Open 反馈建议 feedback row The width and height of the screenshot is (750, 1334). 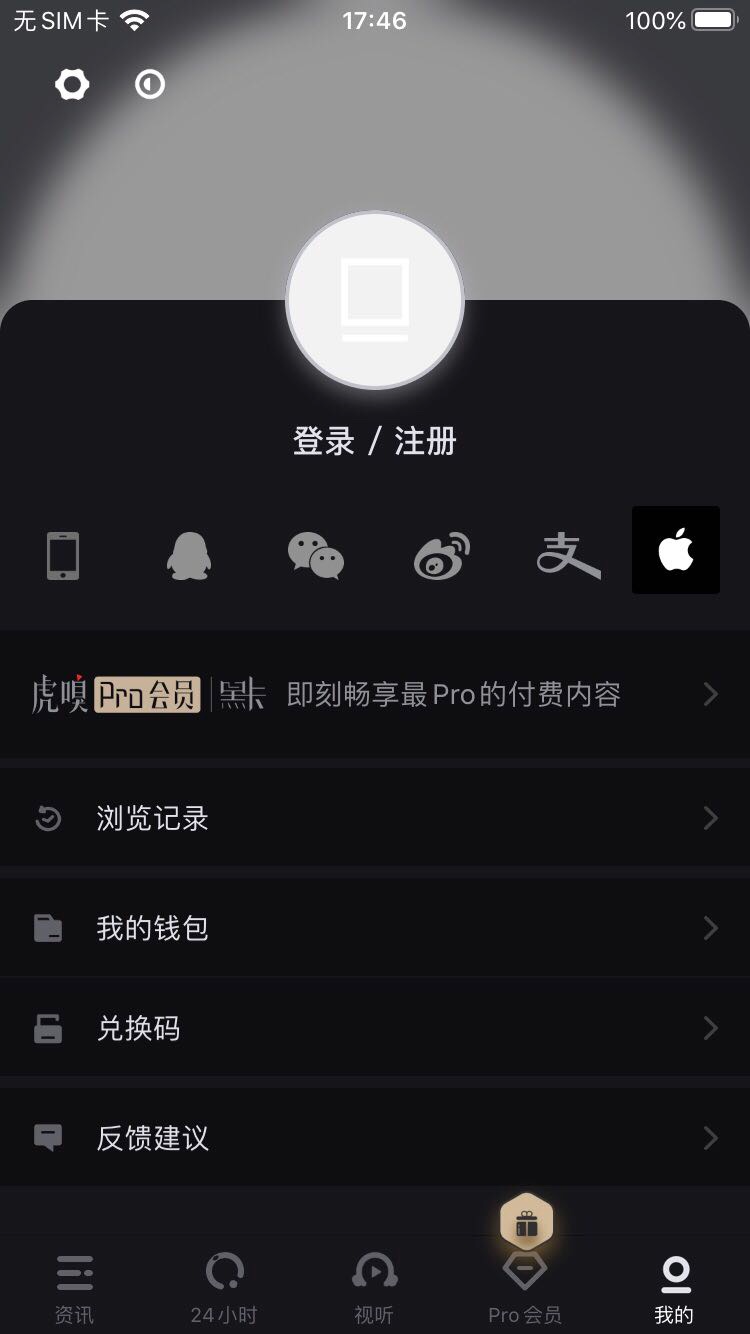[x=375, y=1138]
